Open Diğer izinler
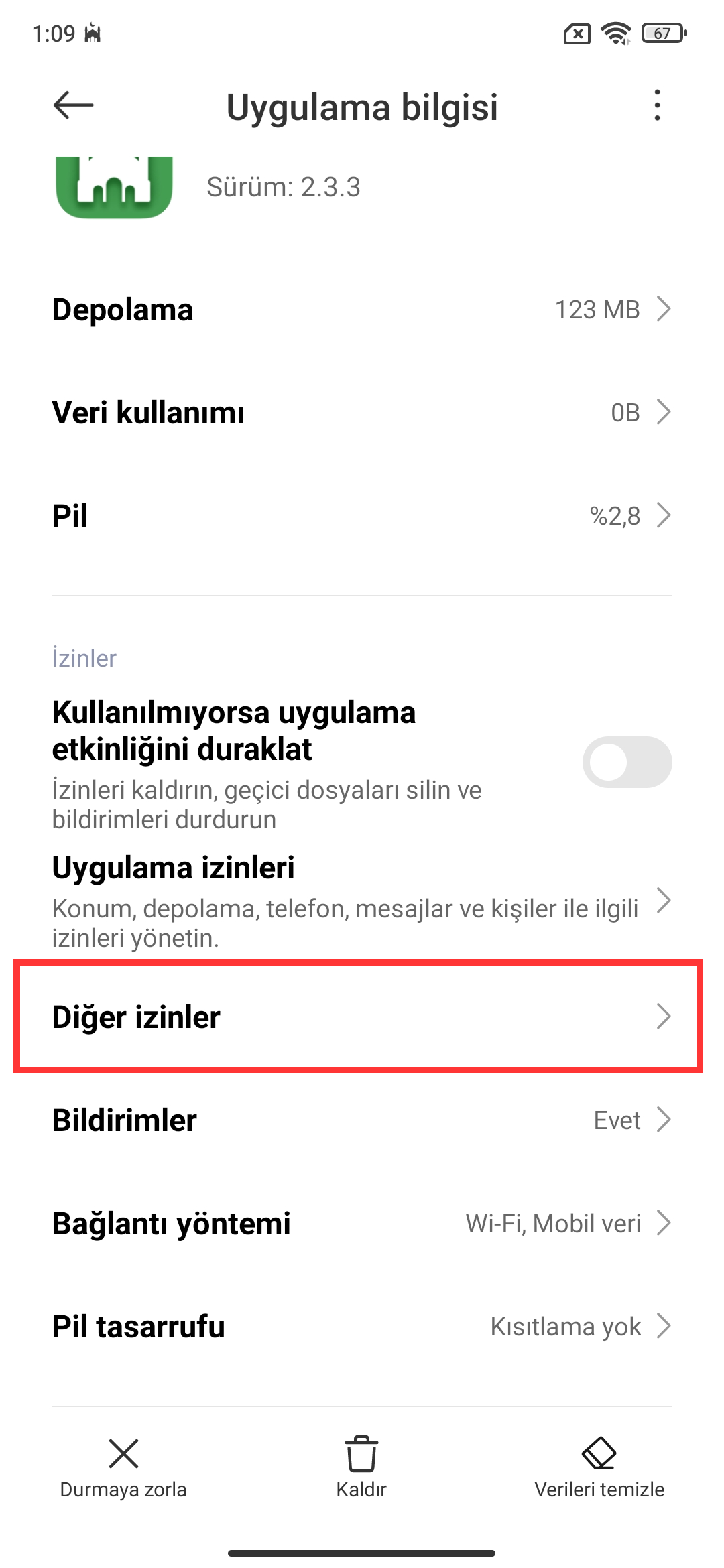Screen dimensions: 724x1568 (x=362, y=1017)
